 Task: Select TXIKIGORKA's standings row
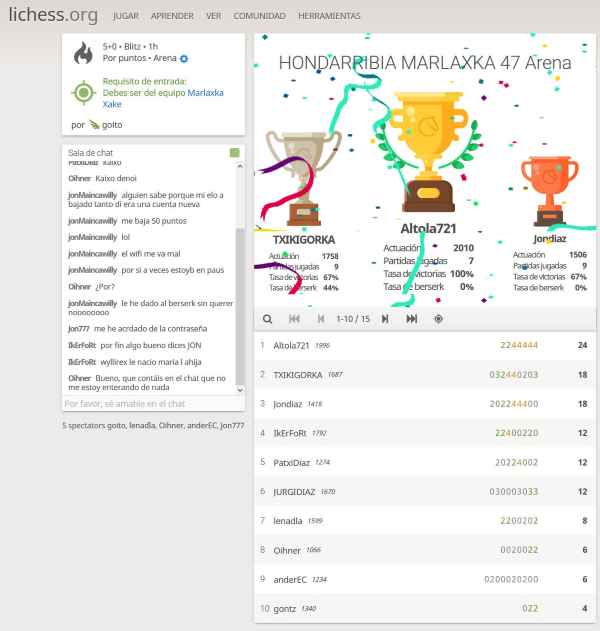point(425,375)
